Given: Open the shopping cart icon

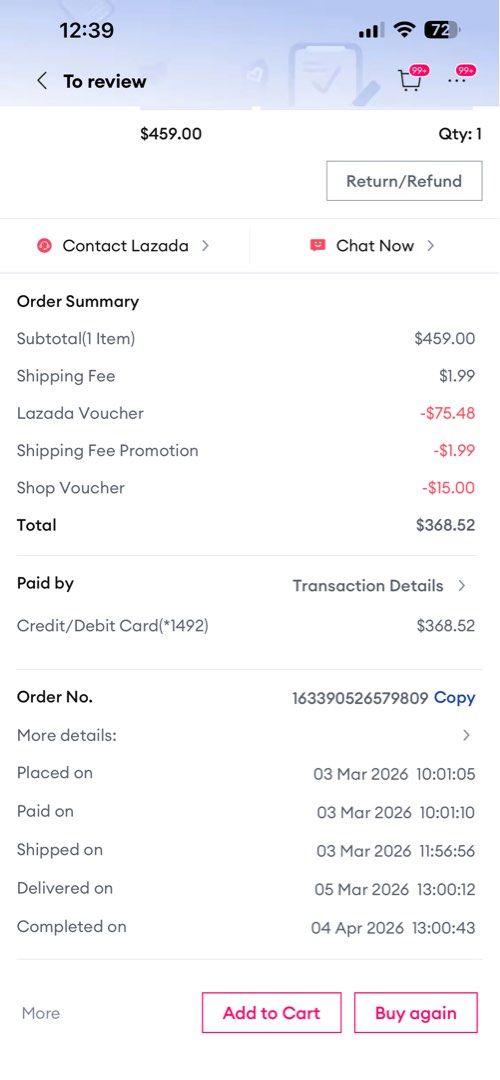Looking at the screenshot, I should (410, 80).
